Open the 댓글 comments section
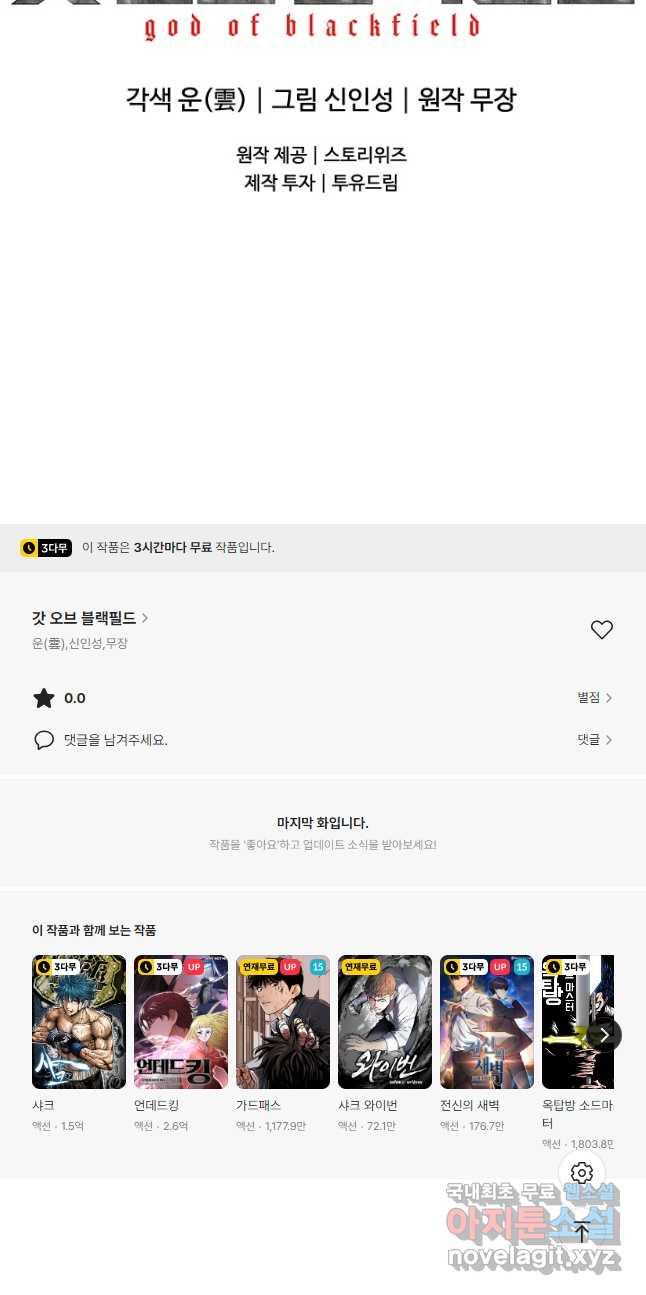Viewport: 646px width, 1295px height. click(594, 740)
